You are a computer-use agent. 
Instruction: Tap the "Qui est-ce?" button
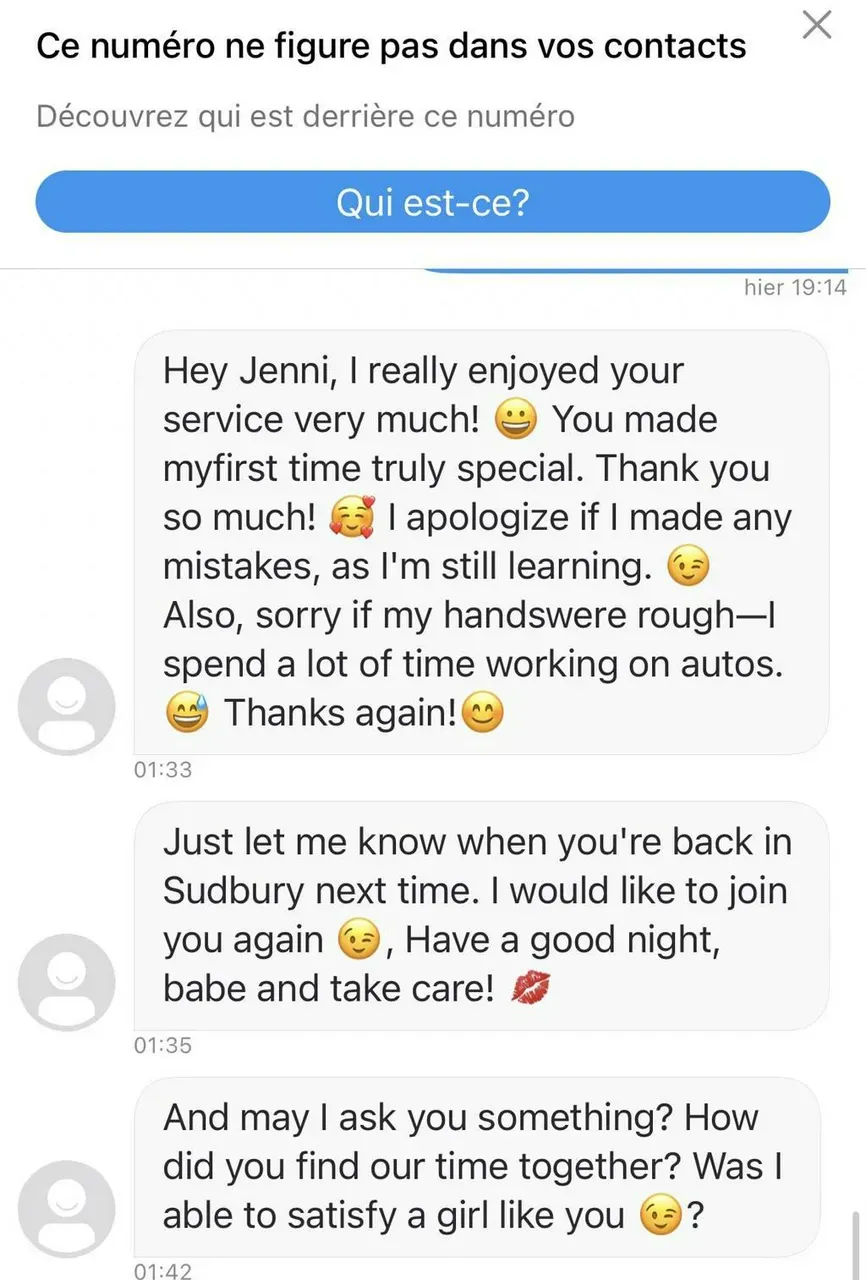coord(432,203)
